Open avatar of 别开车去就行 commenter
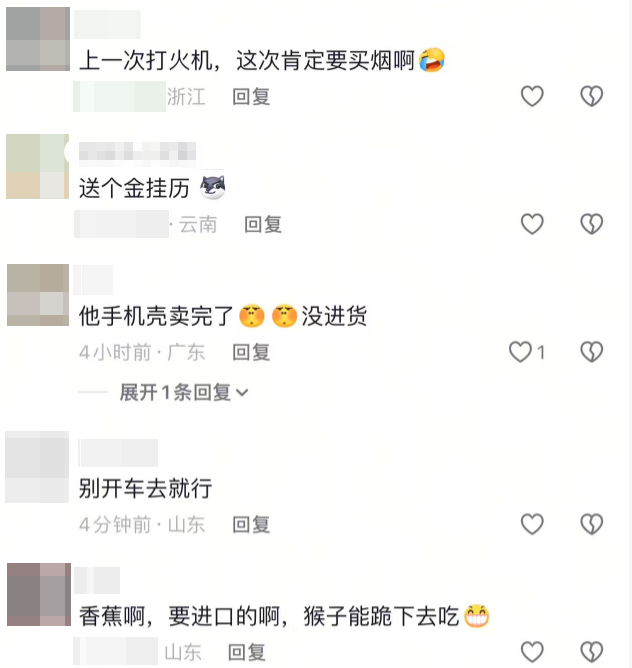This screenshot has height=668, width=632. [x=37, y=467]
